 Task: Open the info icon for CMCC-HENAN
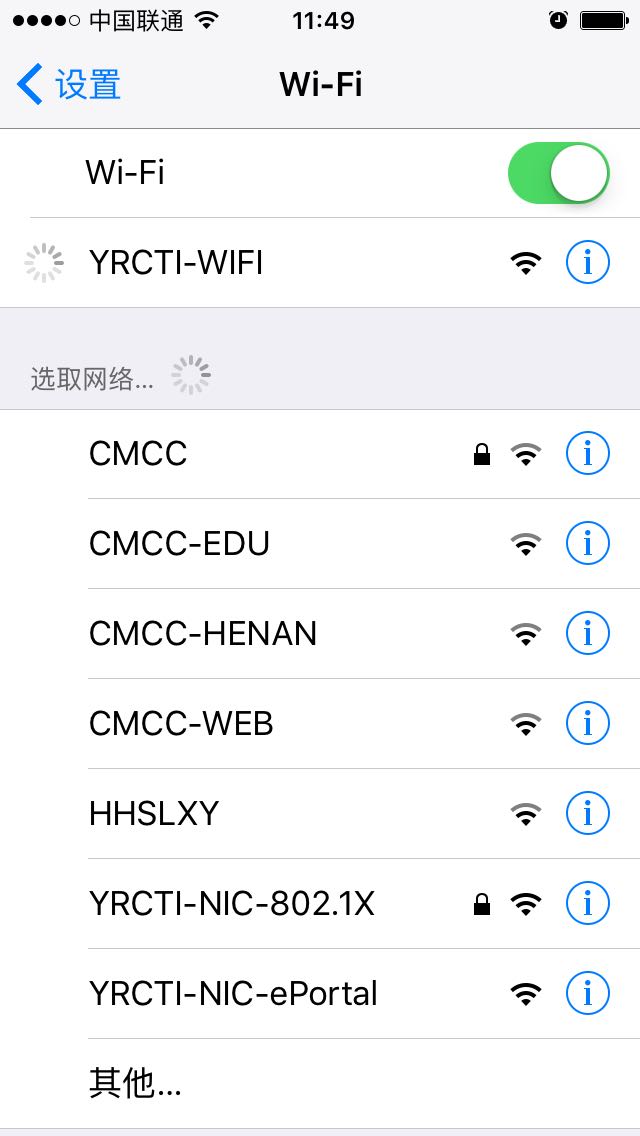588,634
